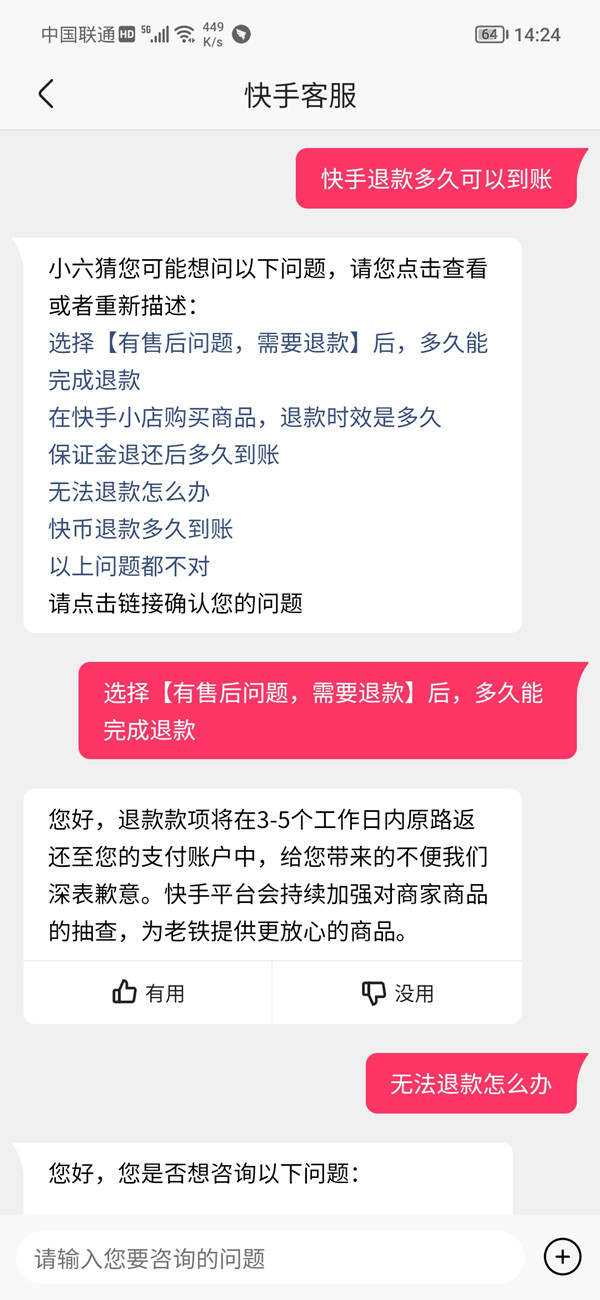Tap the 无法退款怎么办 link
This screenshot has height=1300, width=600.
tap(129, 491)
